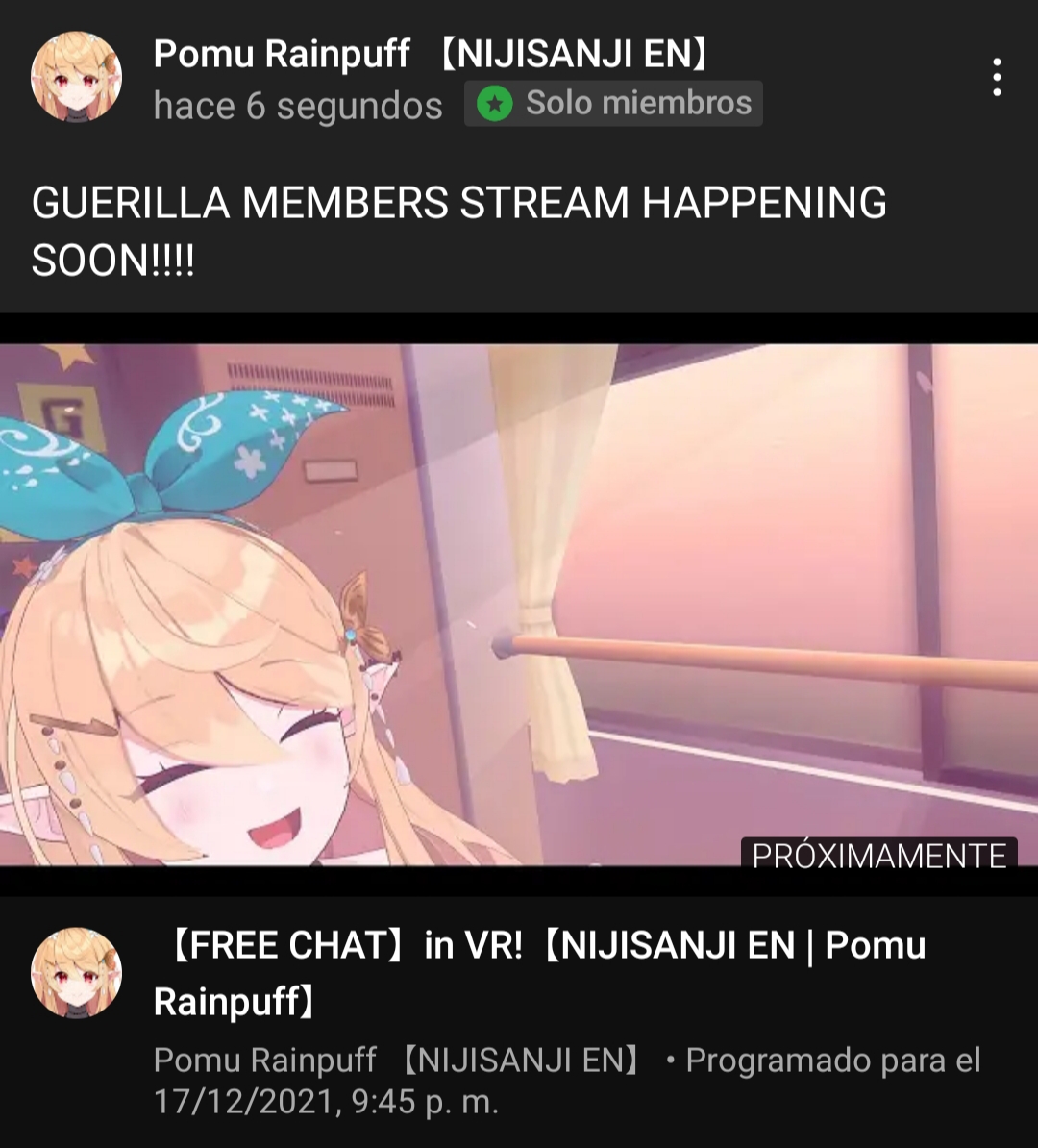This screenshot has width=1038, height=1148.
Task: Open Pomu Rainpuff's channel name on the post
Action: tap(432, 54)
